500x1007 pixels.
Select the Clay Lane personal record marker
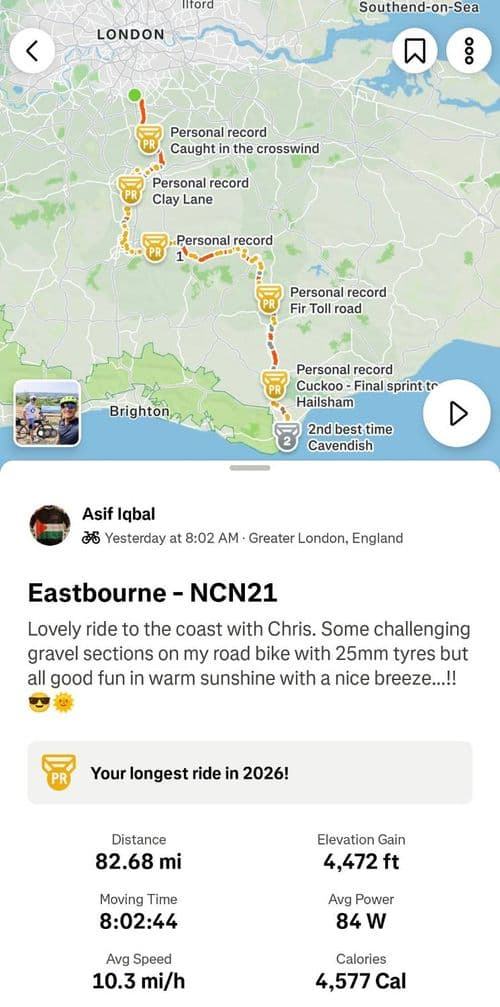click(x=131, y=190)
